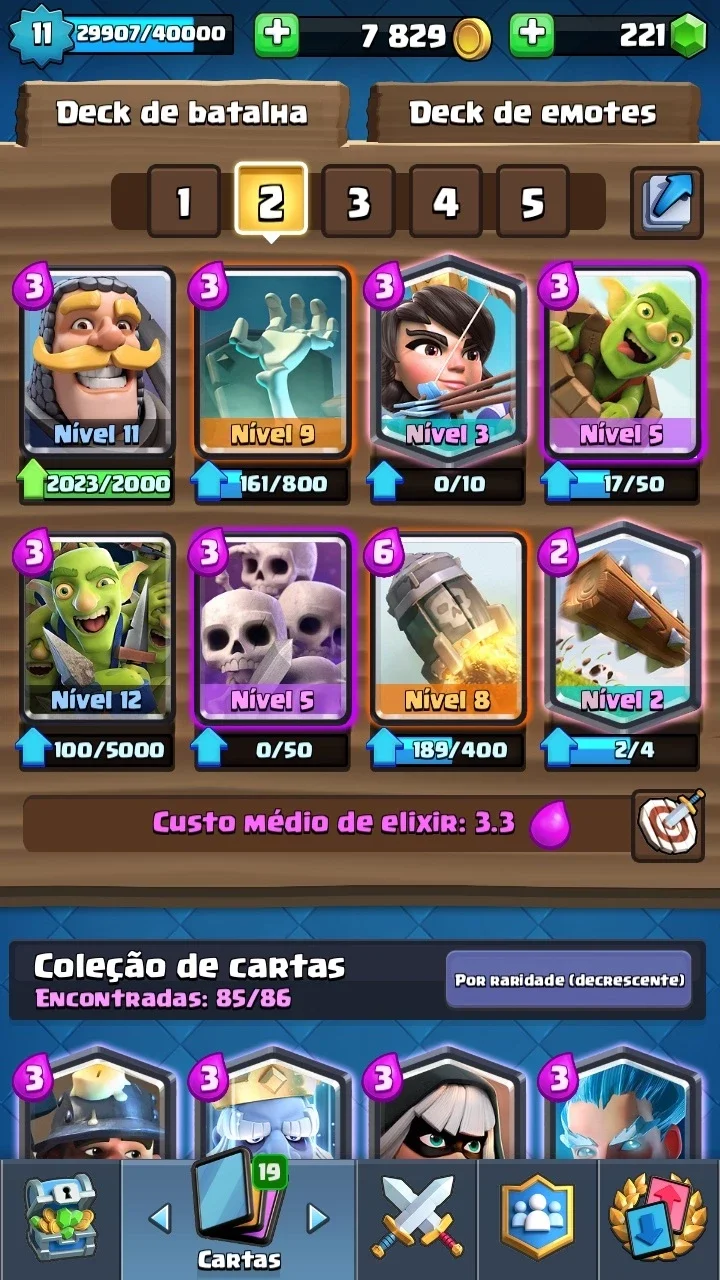Add gems with the green plus button

[x=532, y=36]
